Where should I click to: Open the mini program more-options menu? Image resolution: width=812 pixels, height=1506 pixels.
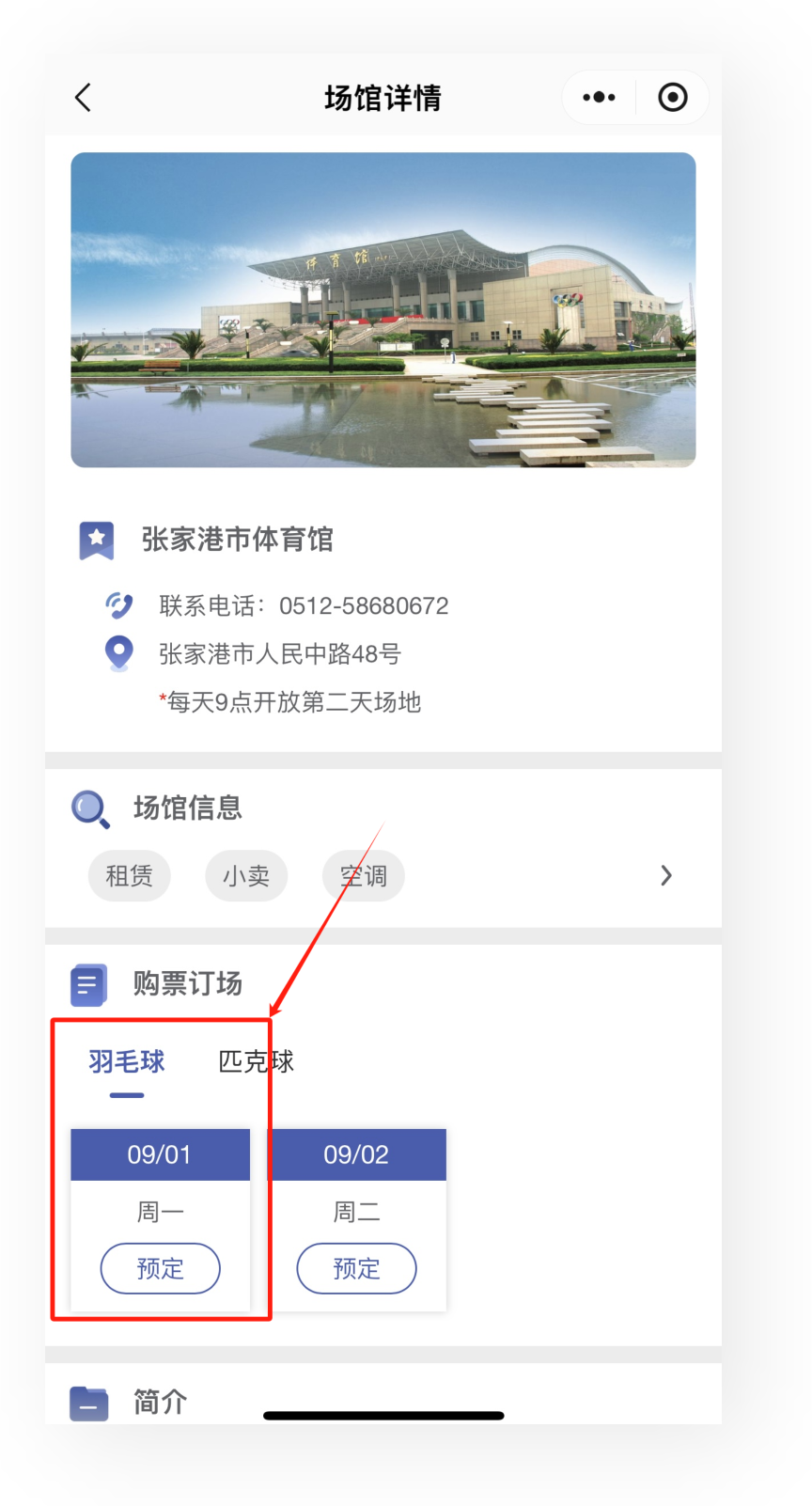599,98
